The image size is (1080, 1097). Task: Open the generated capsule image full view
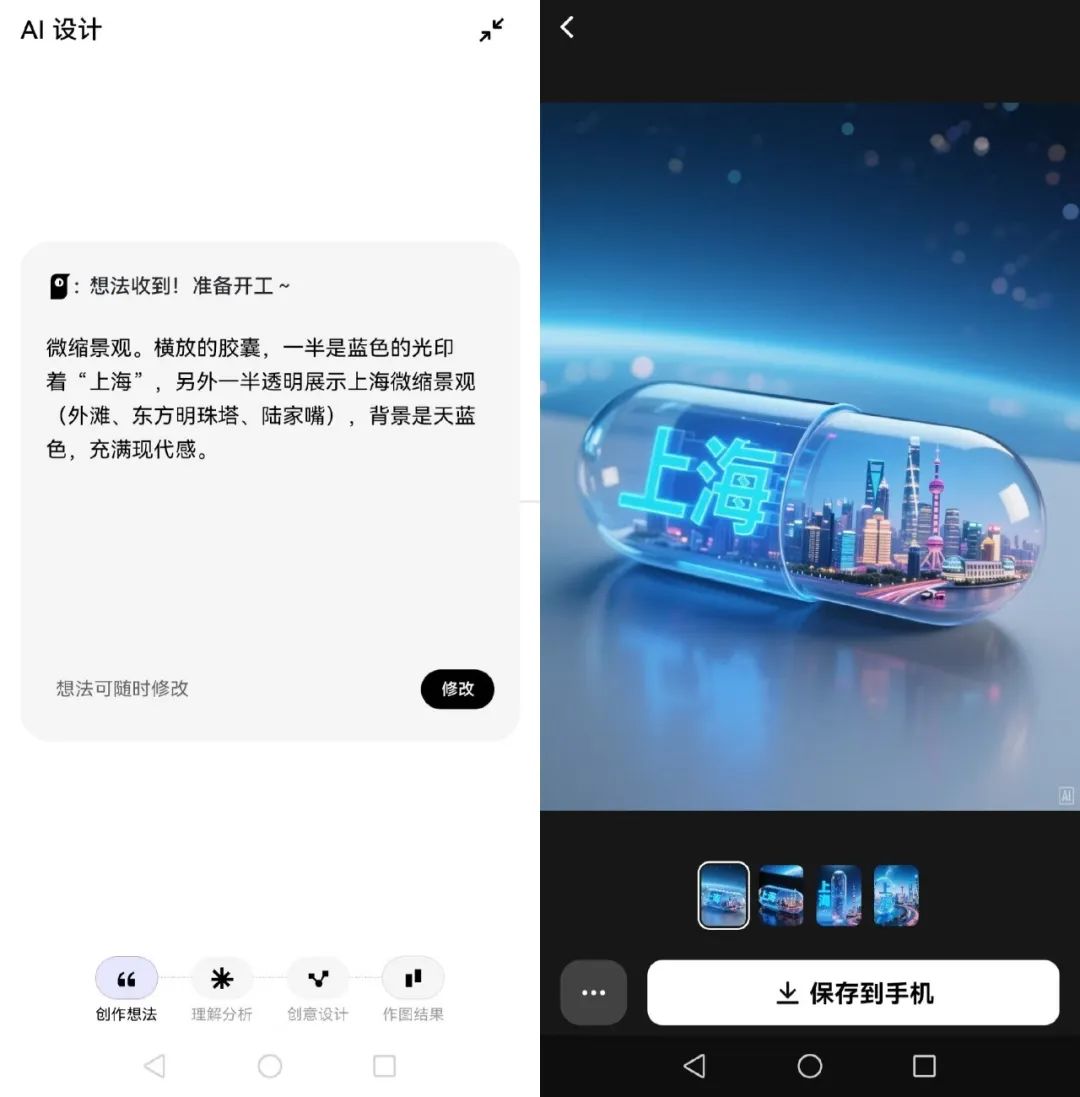pyautogui.click(x=810, y=456)
